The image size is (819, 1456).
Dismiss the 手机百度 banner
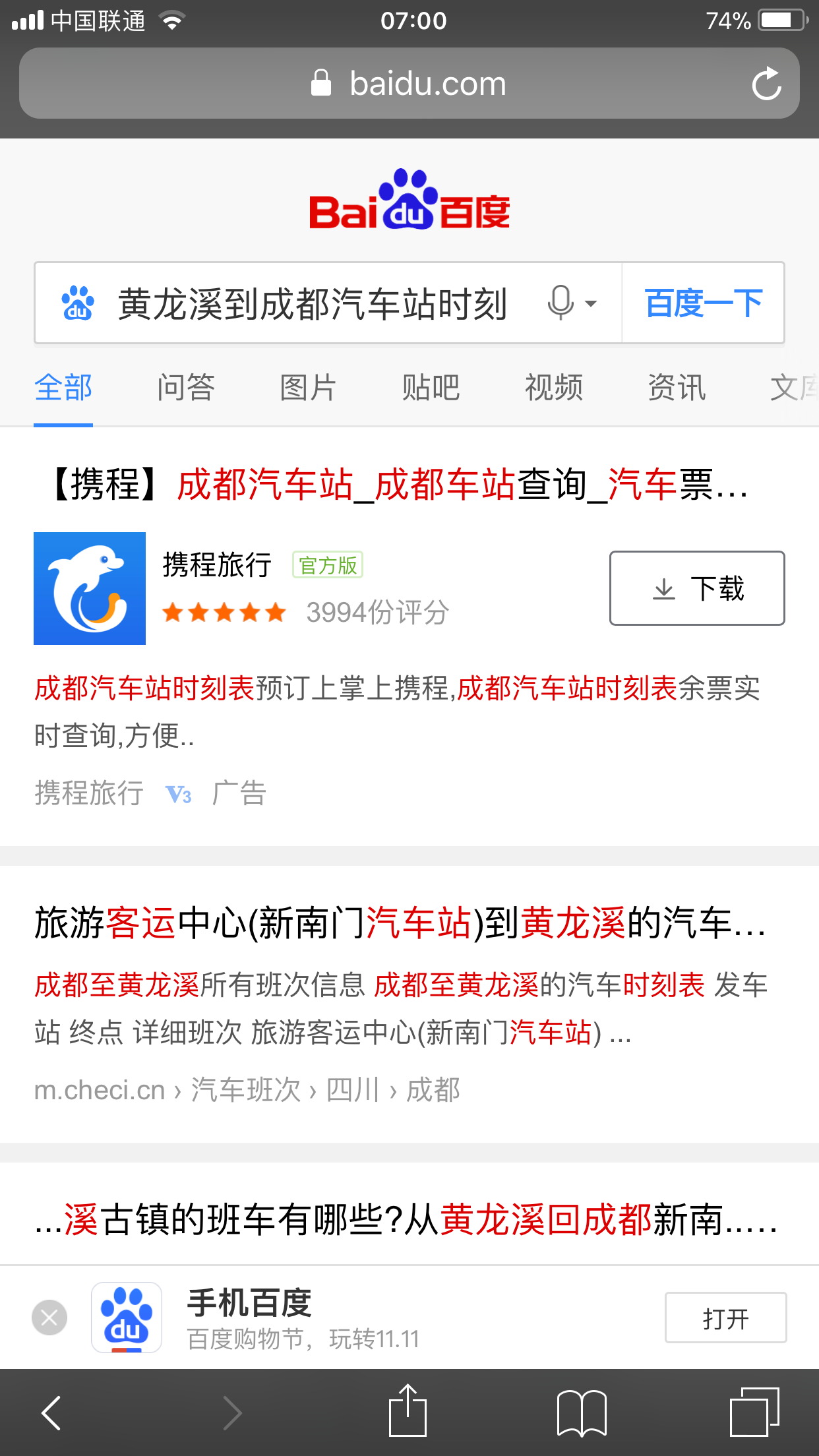click(x=49, y=1318)
